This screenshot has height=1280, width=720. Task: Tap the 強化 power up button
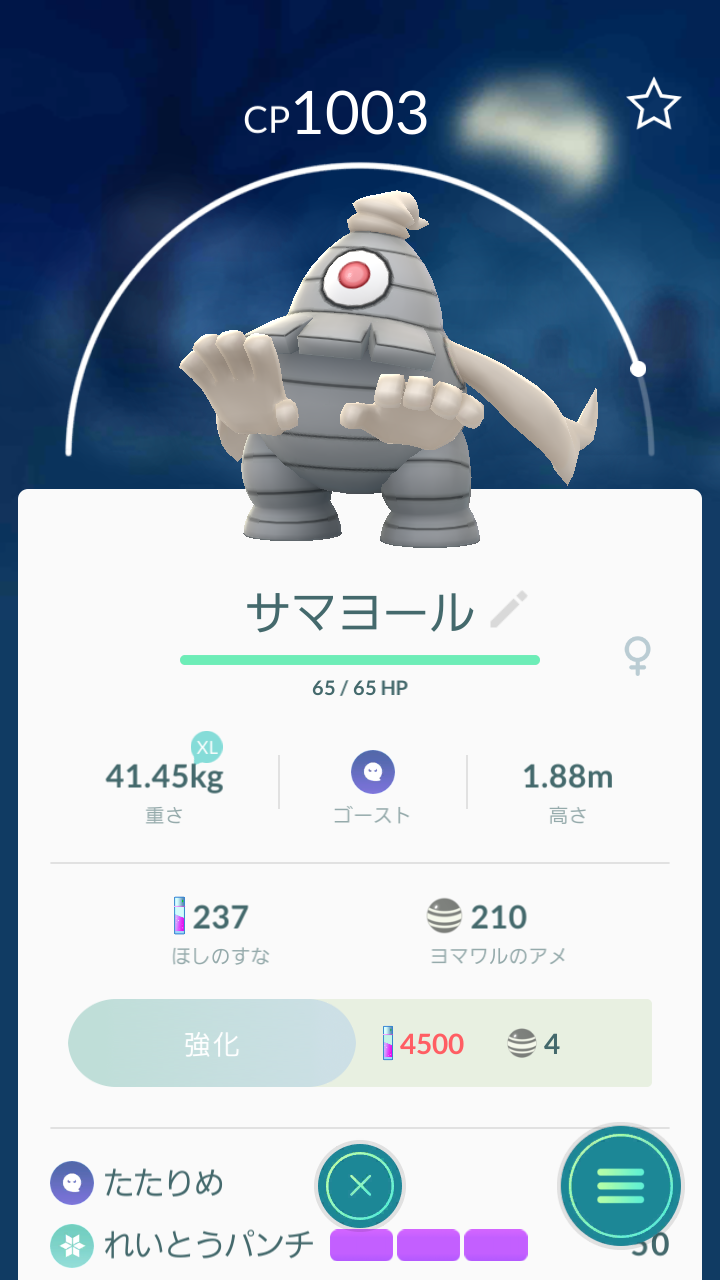click(212, 1044)
